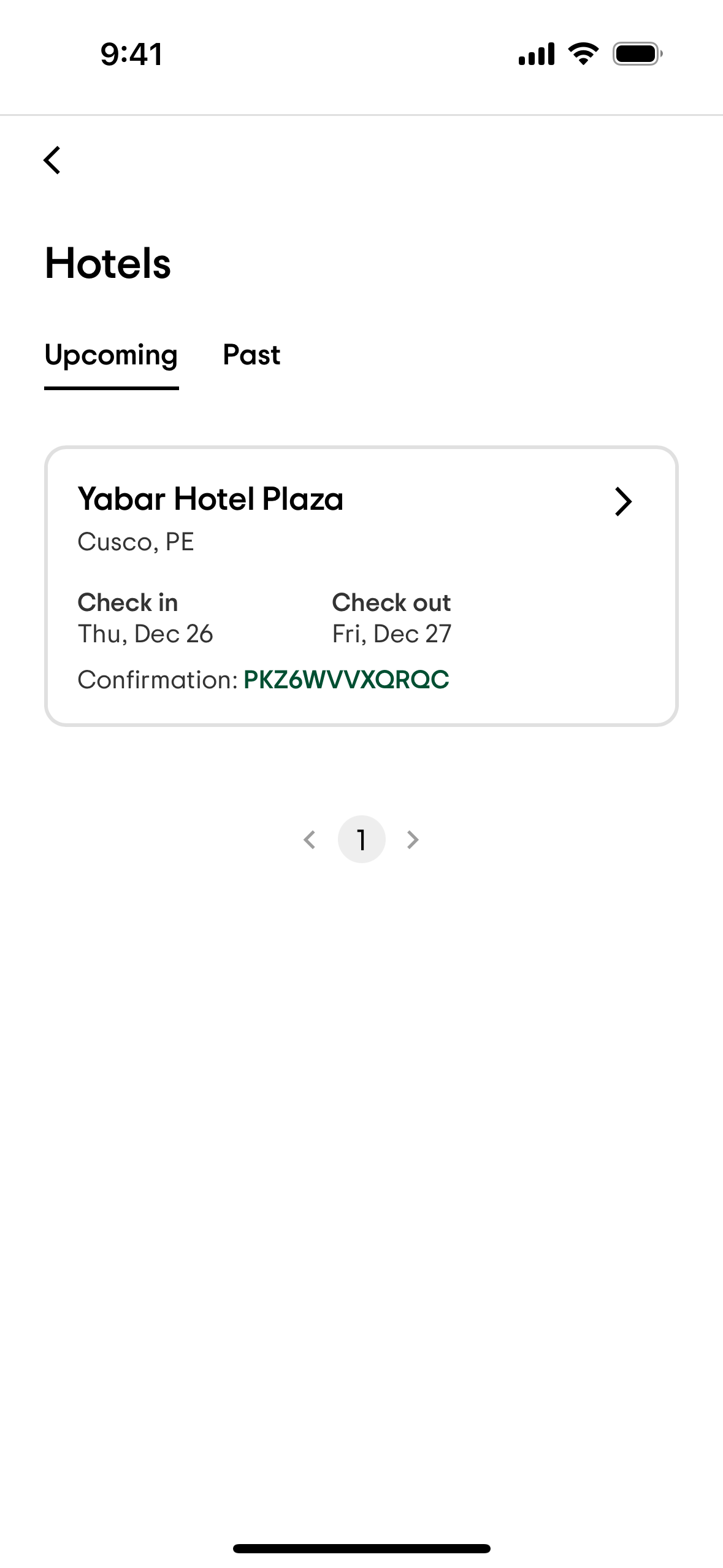
Task: Open the Yabar Hotel Plaza booking card
Action: tap(361, 586)
